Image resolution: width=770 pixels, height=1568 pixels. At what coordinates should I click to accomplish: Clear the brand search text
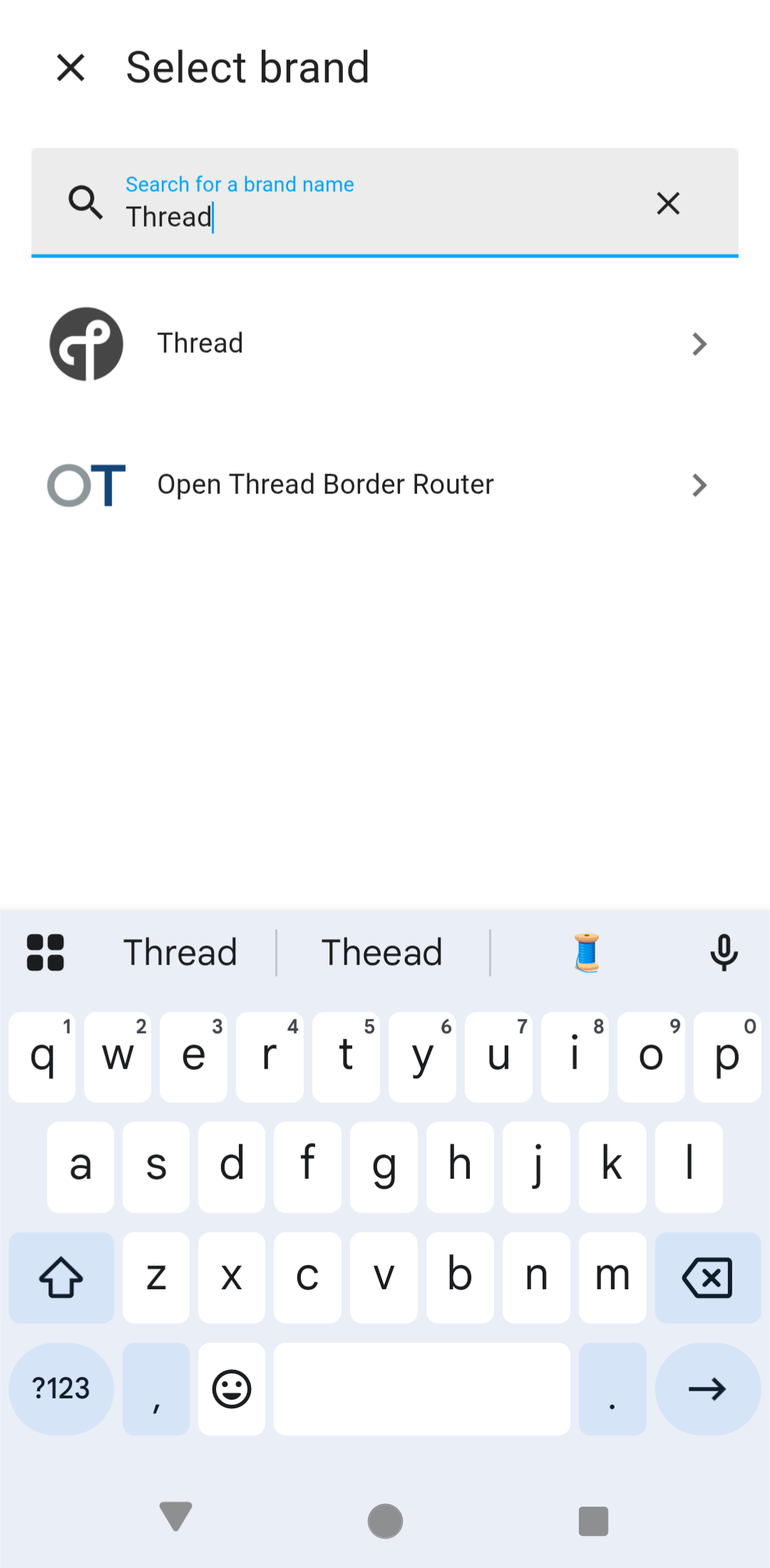click(x=667, y=203)
